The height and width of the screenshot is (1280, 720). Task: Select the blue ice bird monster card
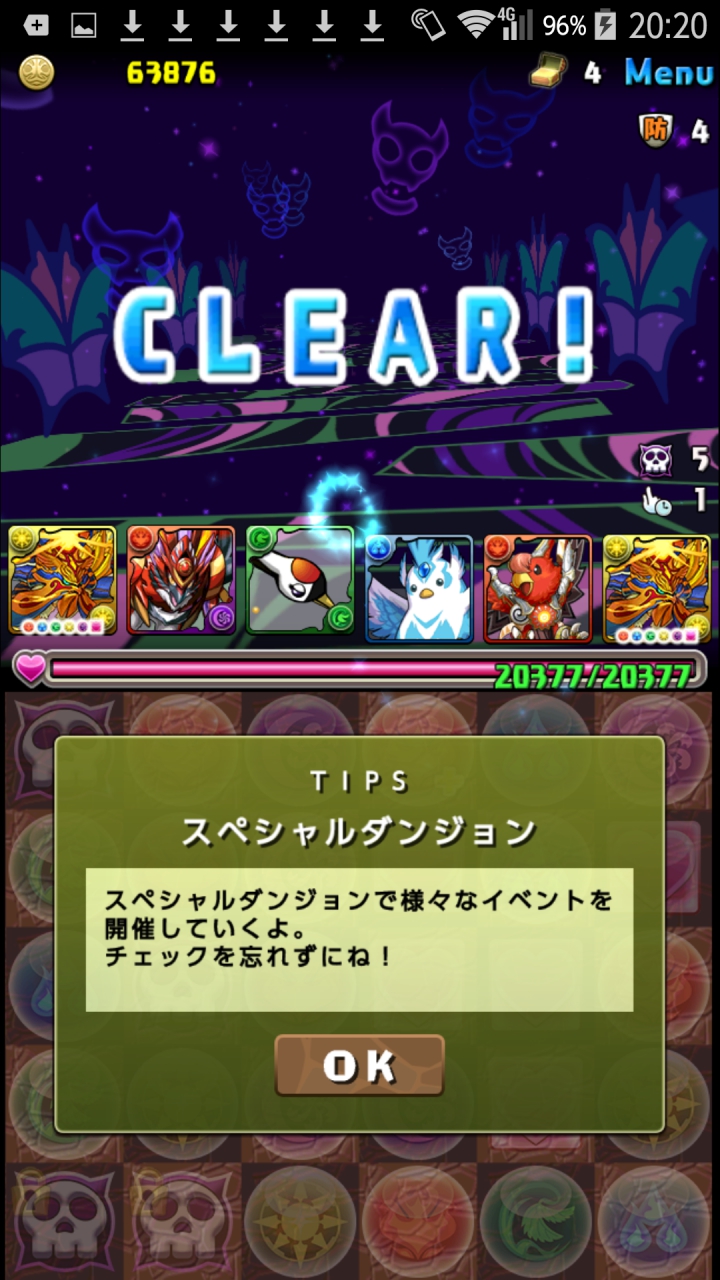(x=419, y=587)
